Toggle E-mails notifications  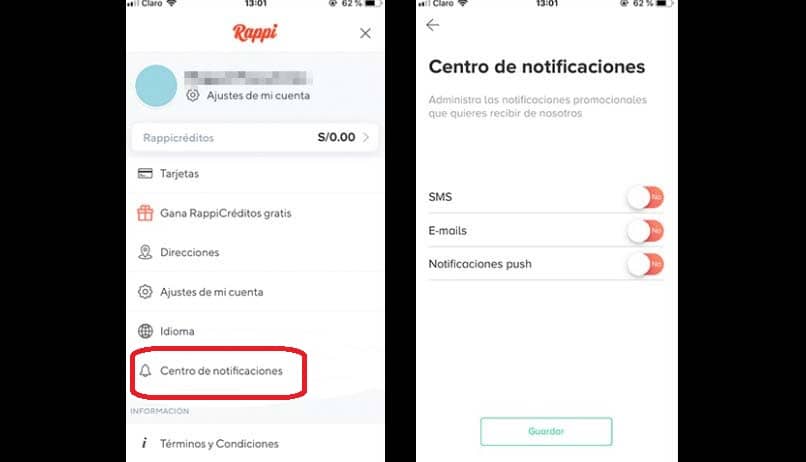click(645, 231)
